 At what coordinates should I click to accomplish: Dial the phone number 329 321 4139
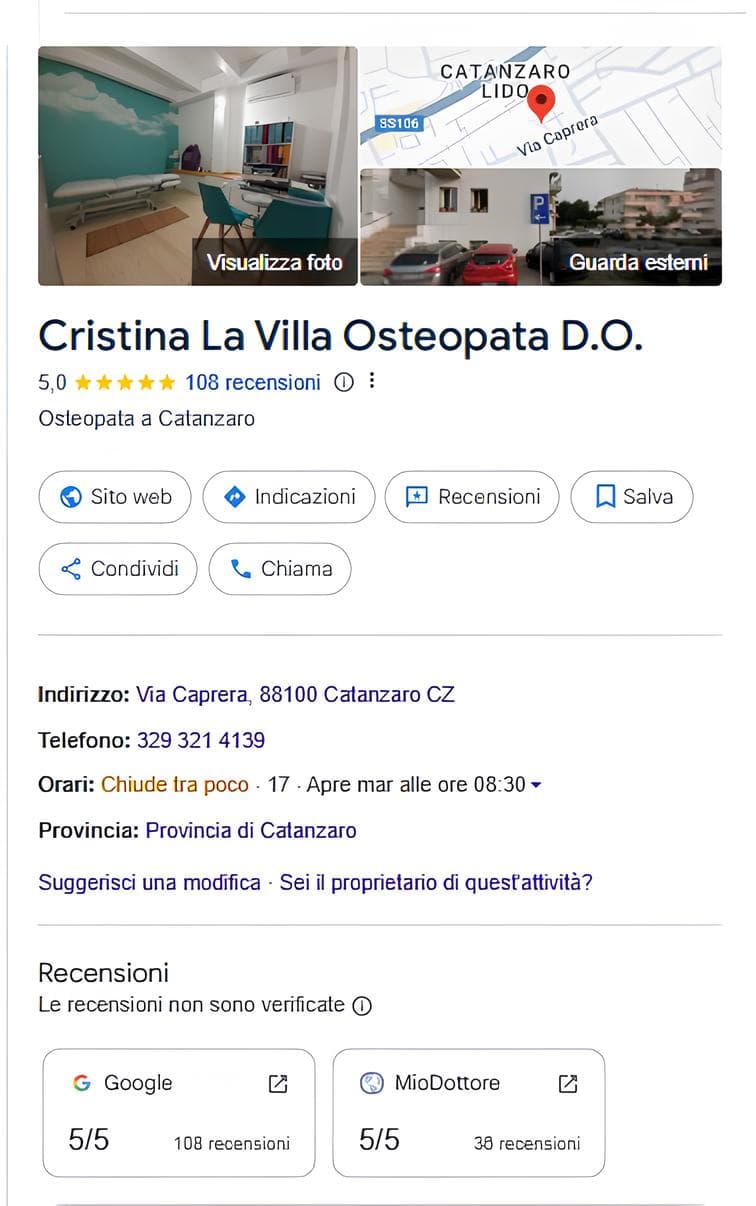coord(201,741)
